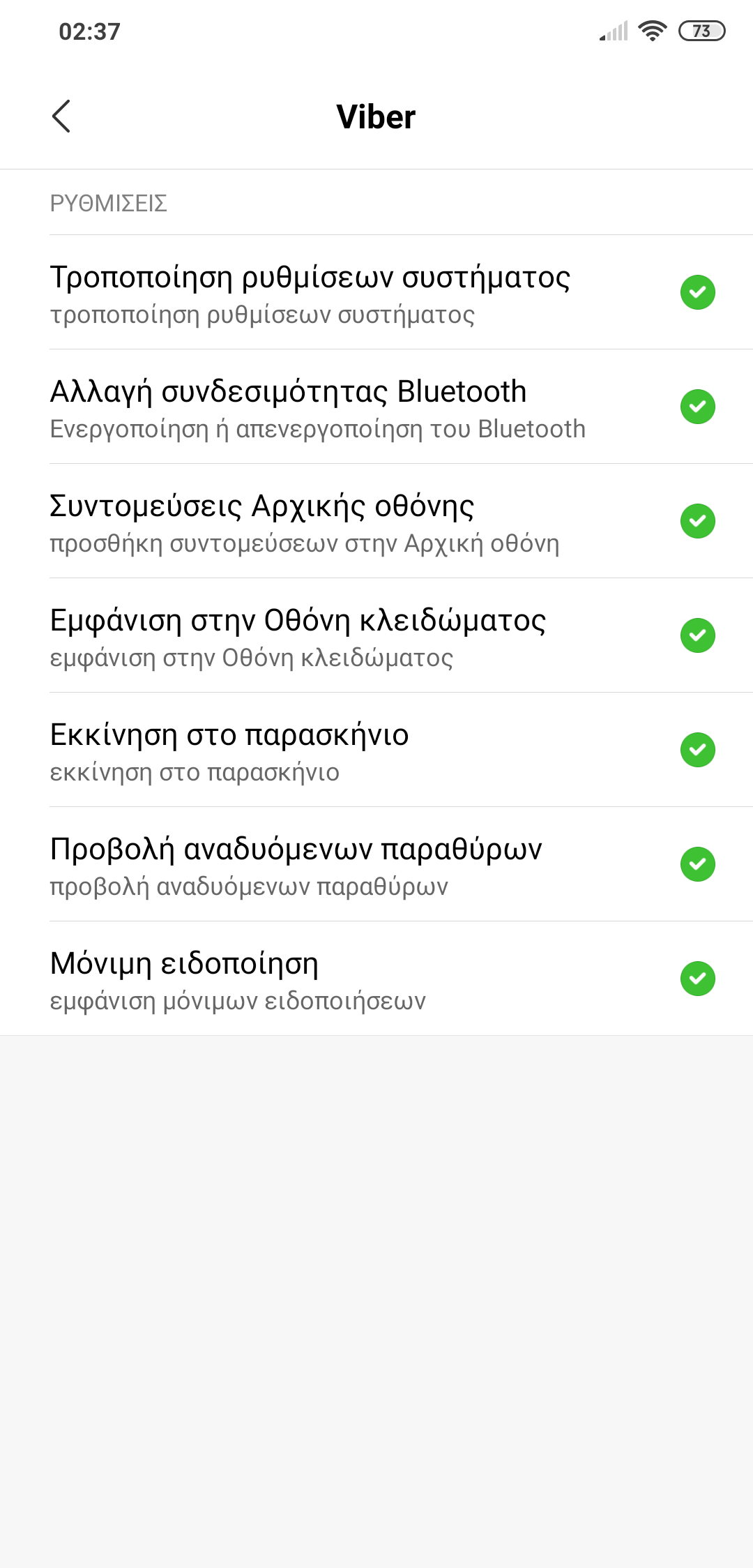Open Τροποποίηση ρυθμίσεων συστήματος permission
The height and width of the screenshot is (1568, 753).
pyautogui.click(x=376, y=293)
